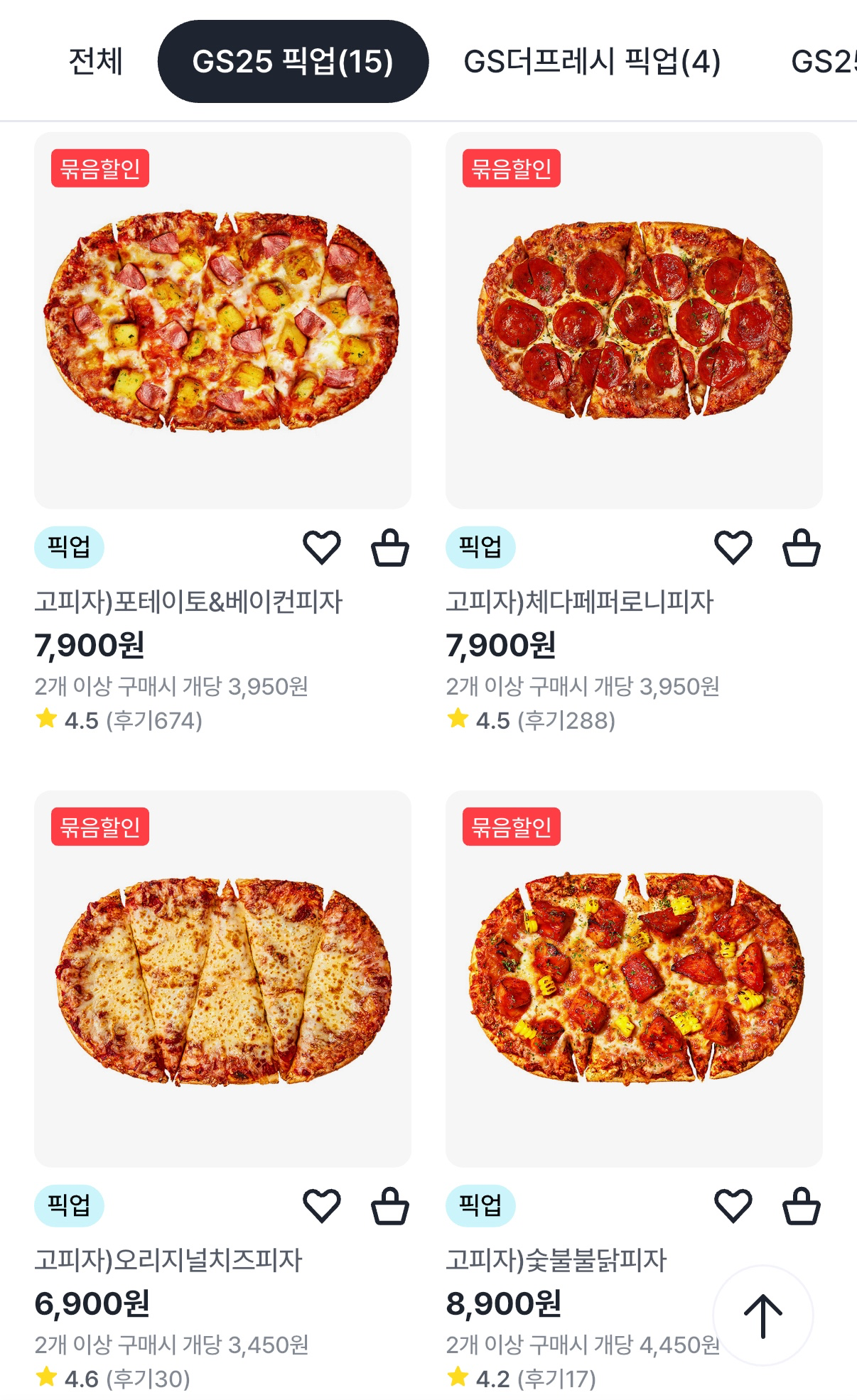Add 체다페퍼로니피자 to the basket
The height and width of the screenshot is (1400, 857).
click(x=801, y=548)
